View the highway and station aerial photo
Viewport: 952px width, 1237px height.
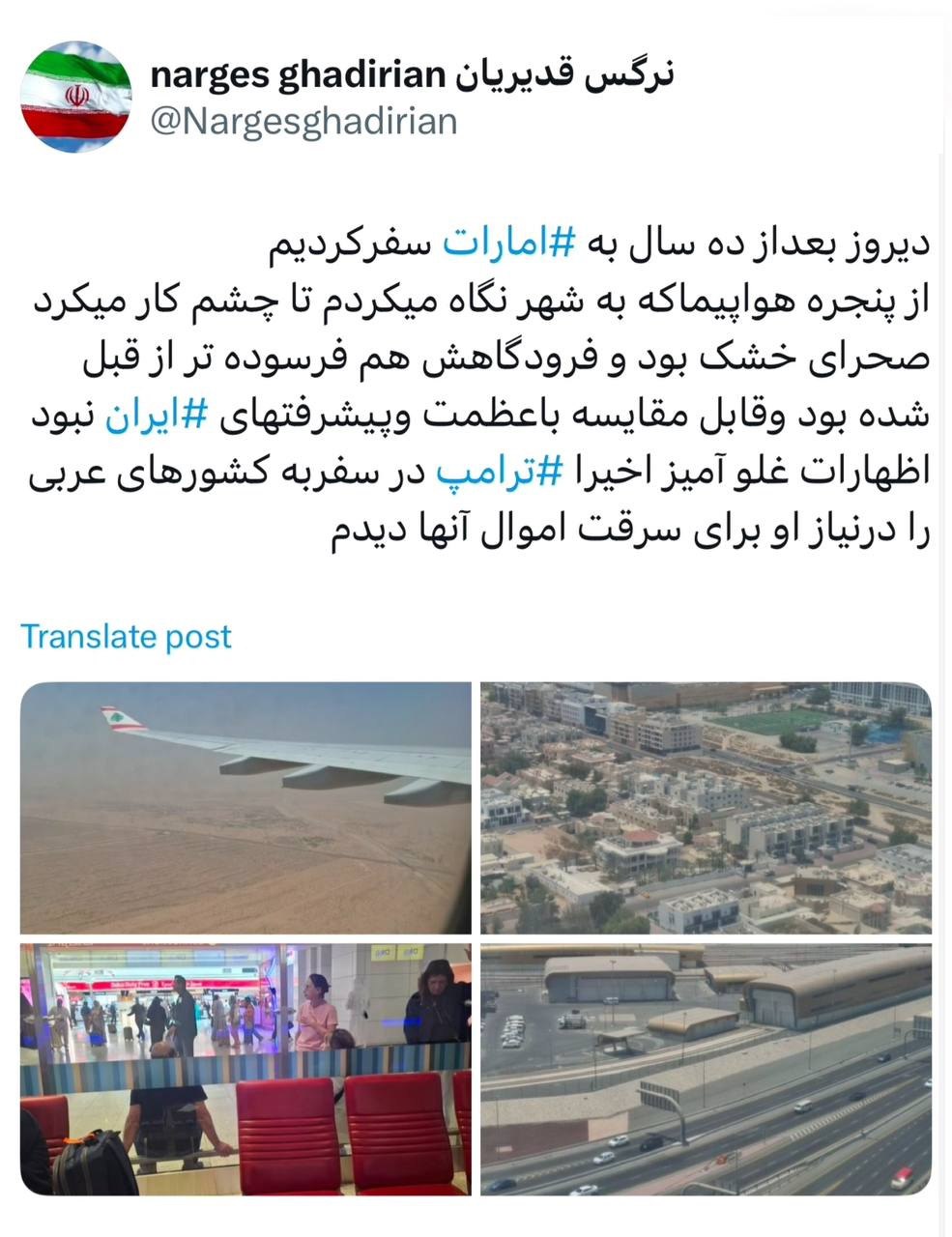706,1070
